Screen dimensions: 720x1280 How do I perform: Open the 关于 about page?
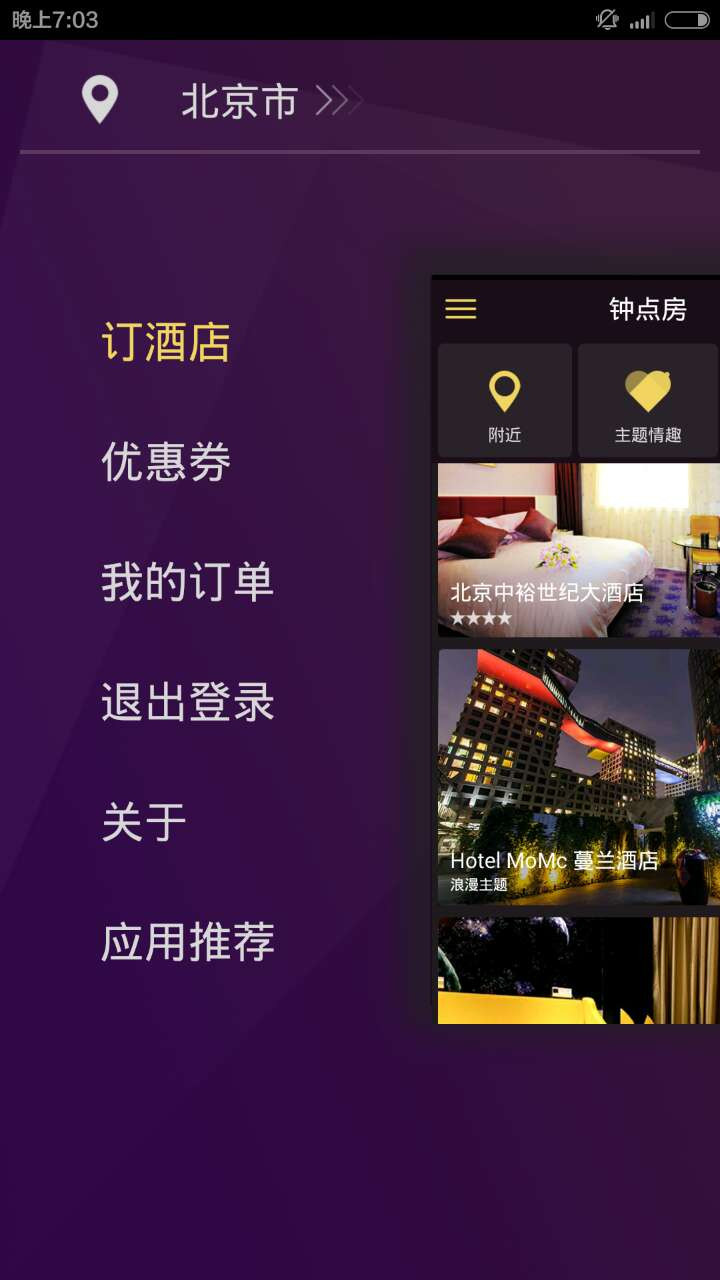[x=144, y=822]
